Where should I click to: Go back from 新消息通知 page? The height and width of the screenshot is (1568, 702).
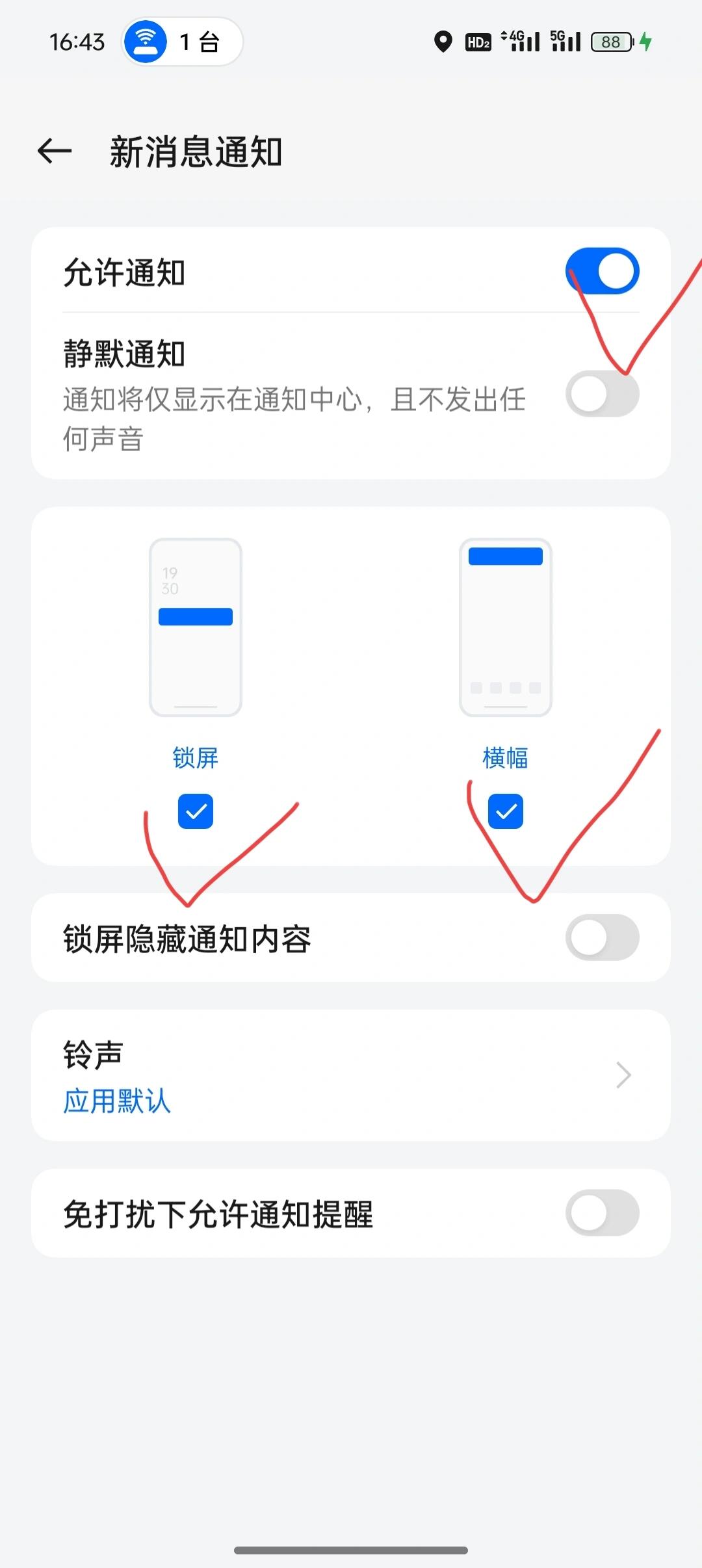pos(55,151)
